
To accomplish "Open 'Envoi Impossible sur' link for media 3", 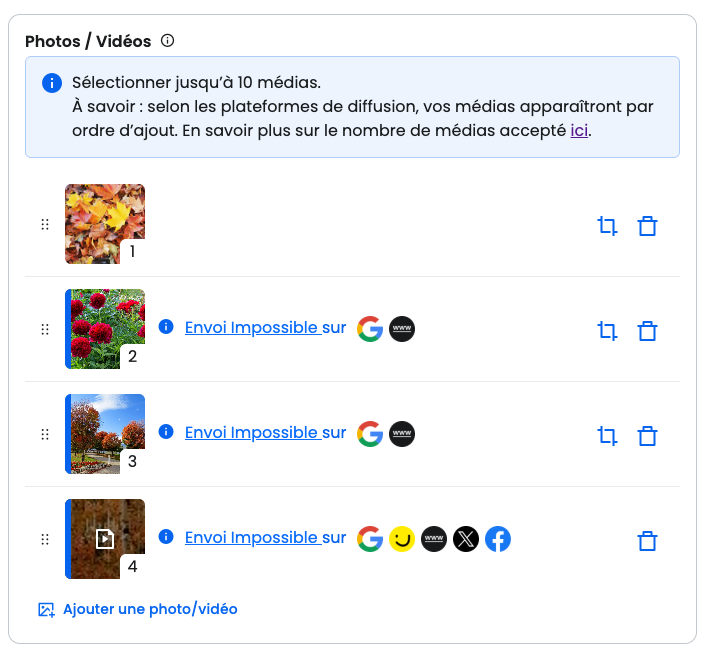I will point(265,432).
